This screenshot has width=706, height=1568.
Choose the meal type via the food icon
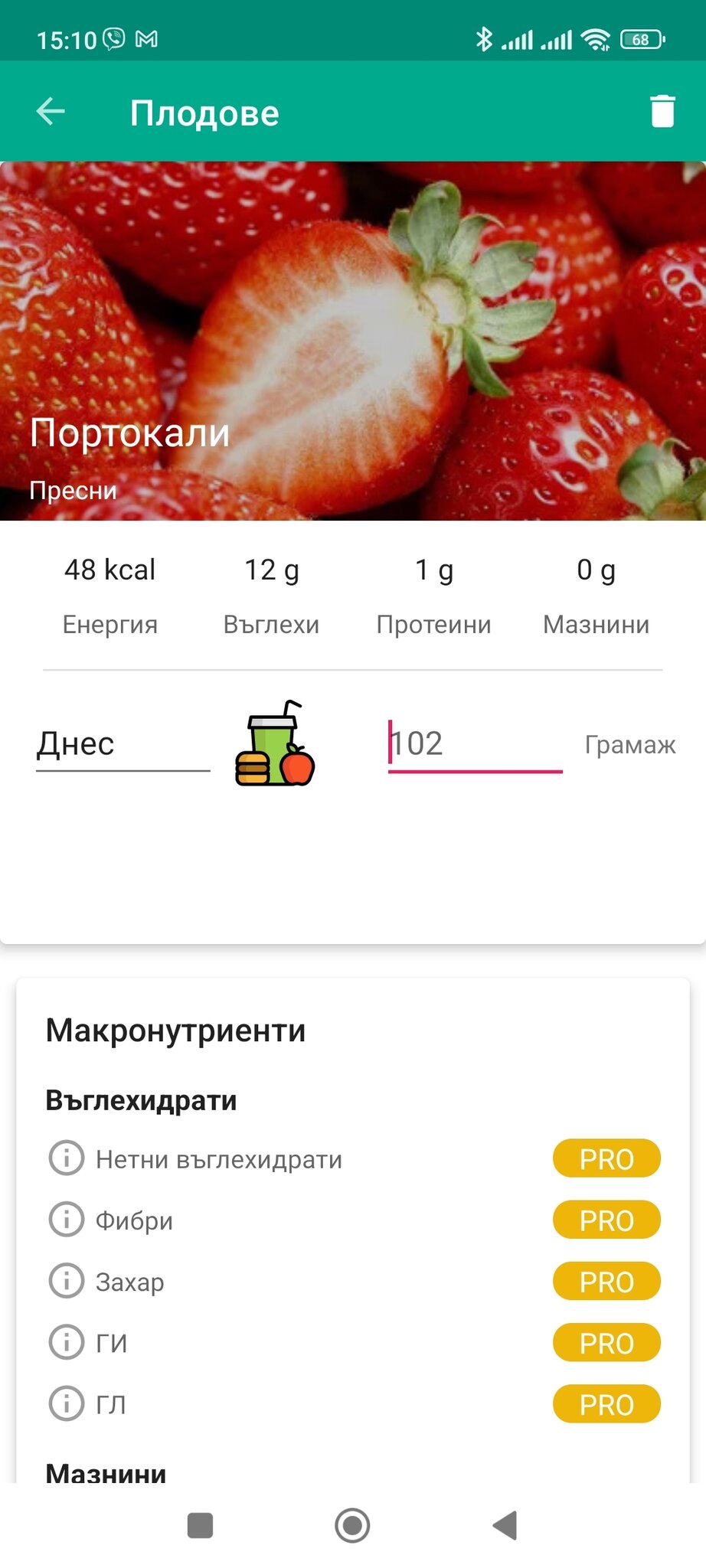point(275,744)
